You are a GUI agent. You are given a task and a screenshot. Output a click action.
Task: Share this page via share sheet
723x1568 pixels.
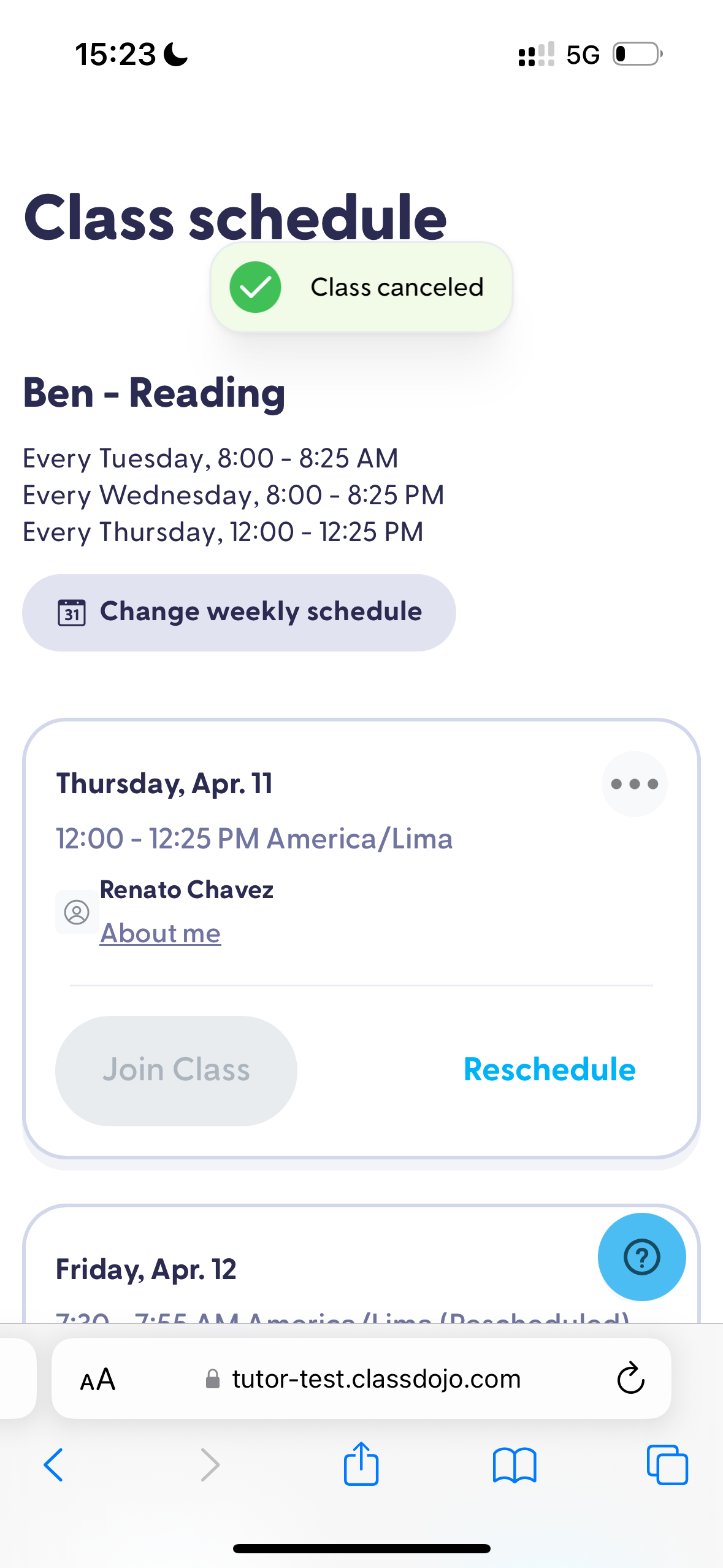tap(361, 1464)
